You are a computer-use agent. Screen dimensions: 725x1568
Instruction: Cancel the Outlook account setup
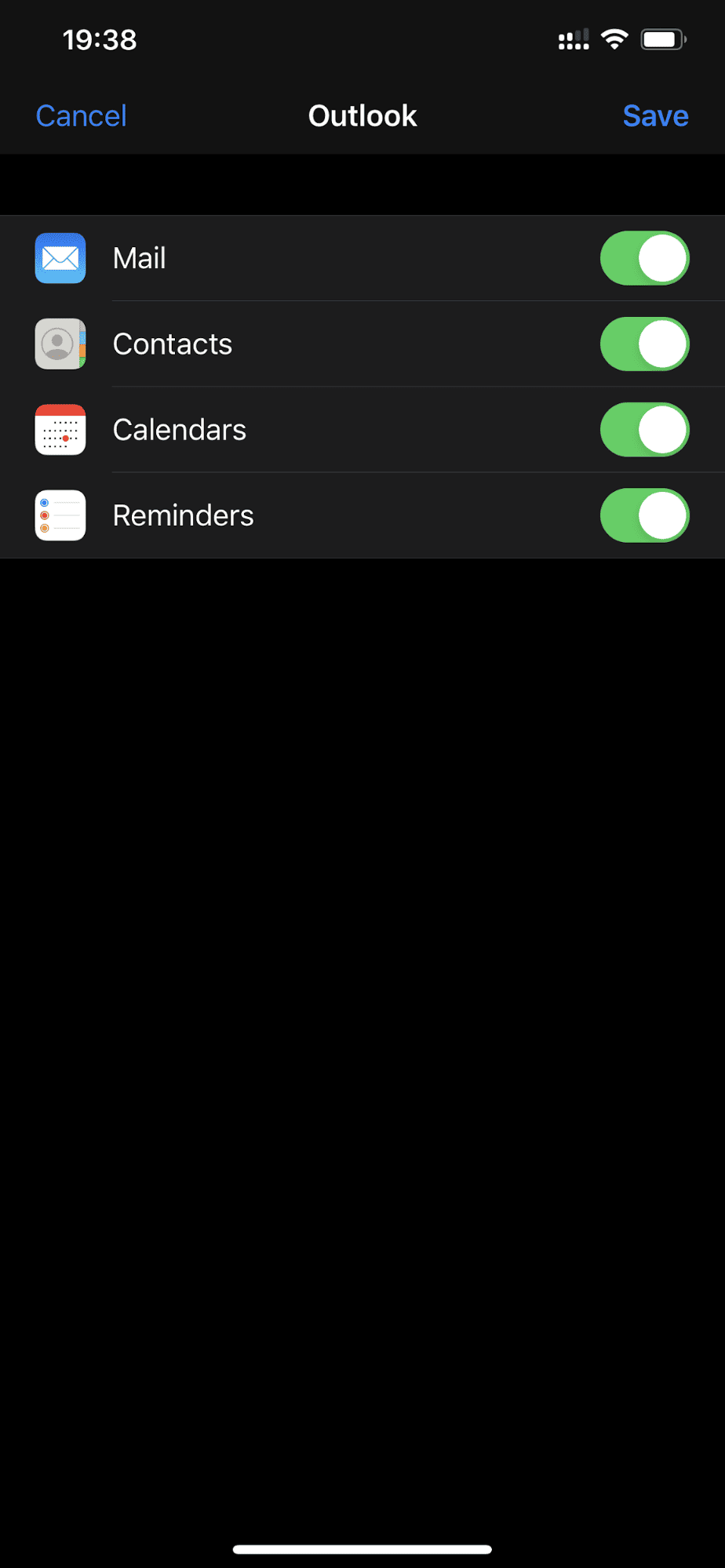(81, 116)
